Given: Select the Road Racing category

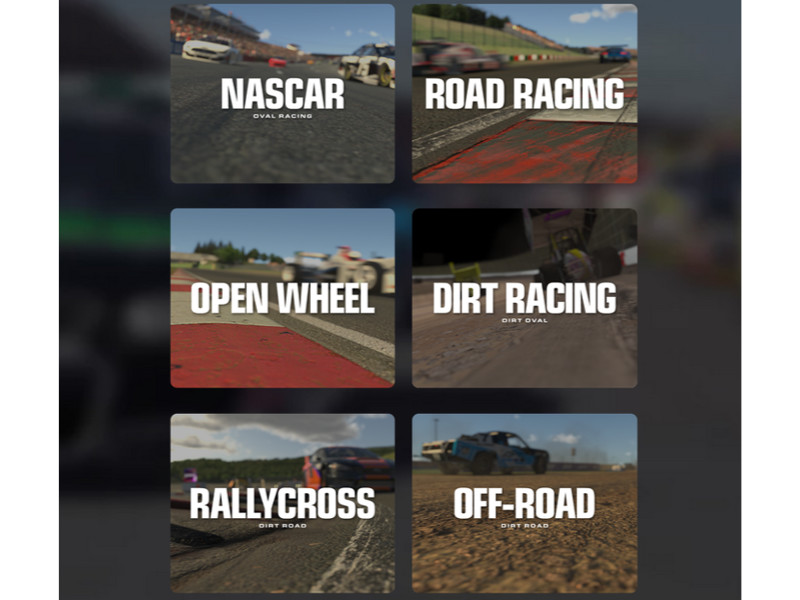Looking at the screenshot, I should (x=524, y=94).
